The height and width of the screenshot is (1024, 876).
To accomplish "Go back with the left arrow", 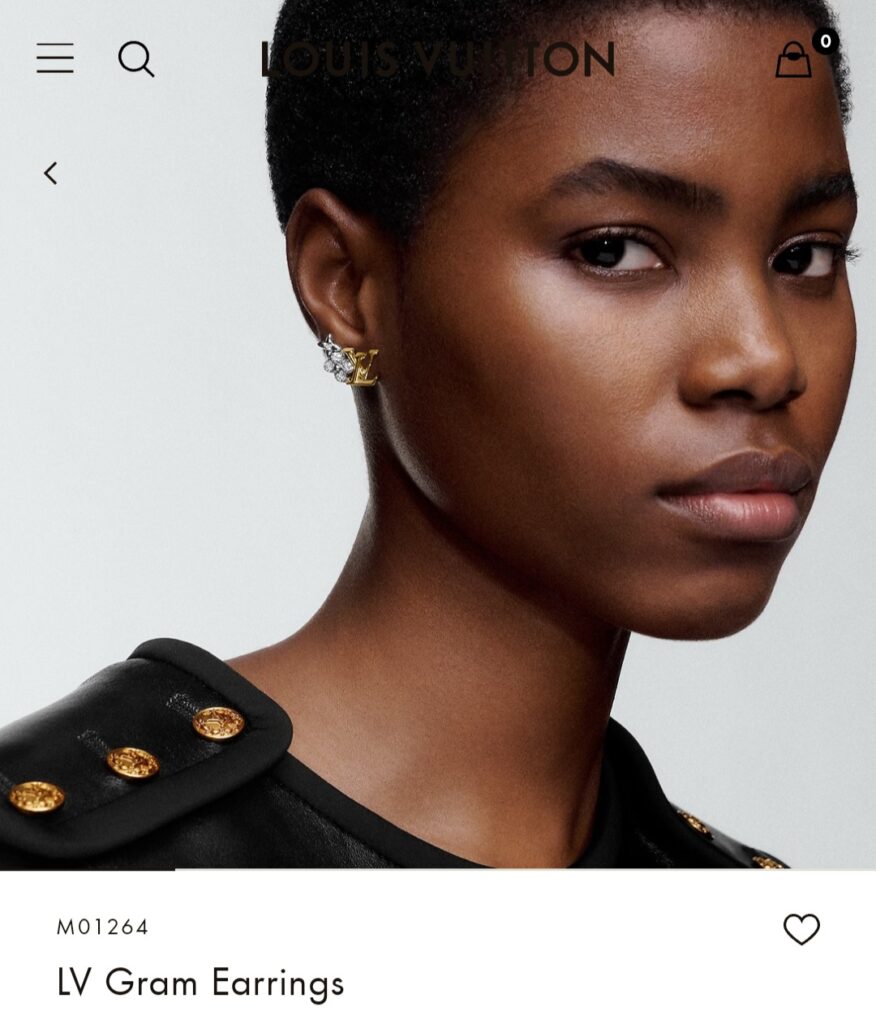I will (x=50, y=173).
